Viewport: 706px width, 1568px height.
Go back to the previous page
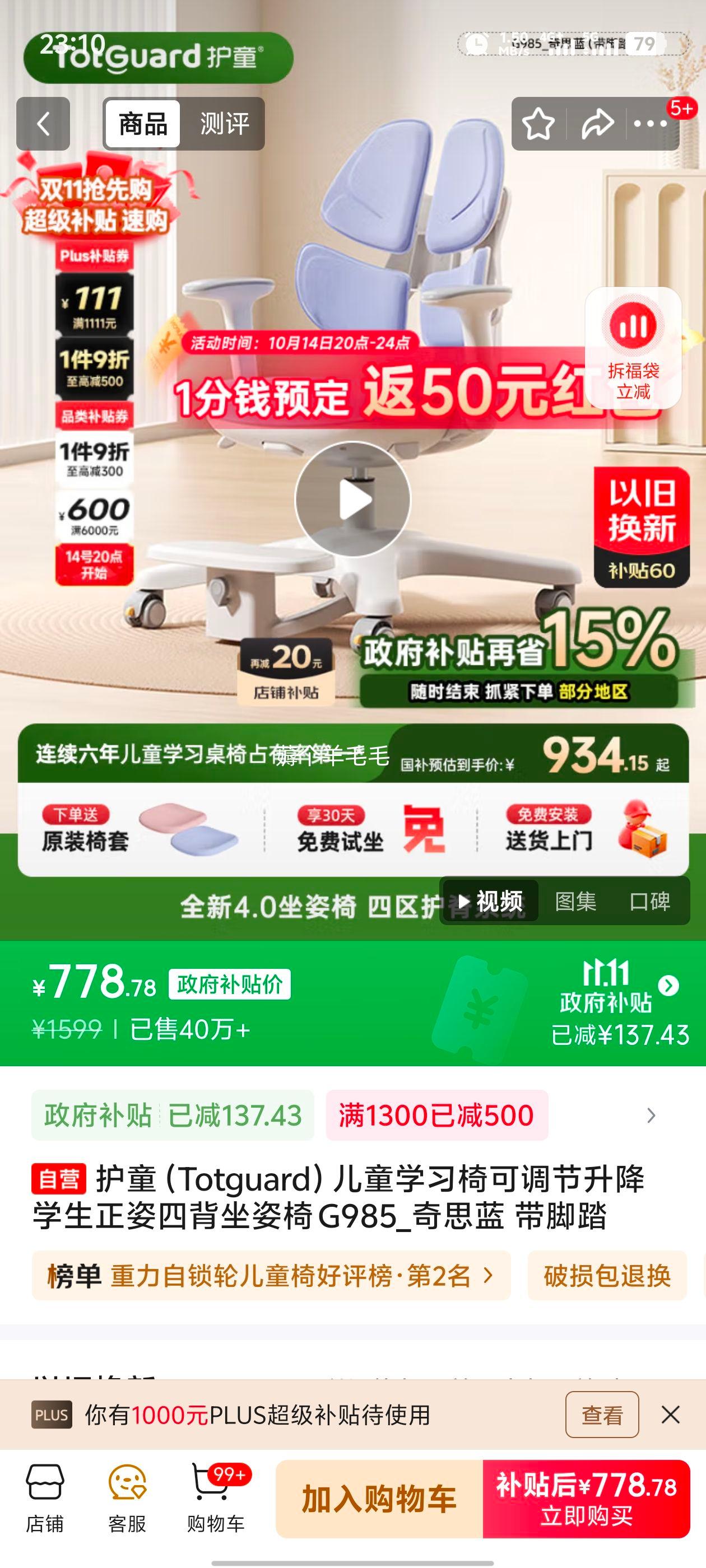[x=43, y=124]
